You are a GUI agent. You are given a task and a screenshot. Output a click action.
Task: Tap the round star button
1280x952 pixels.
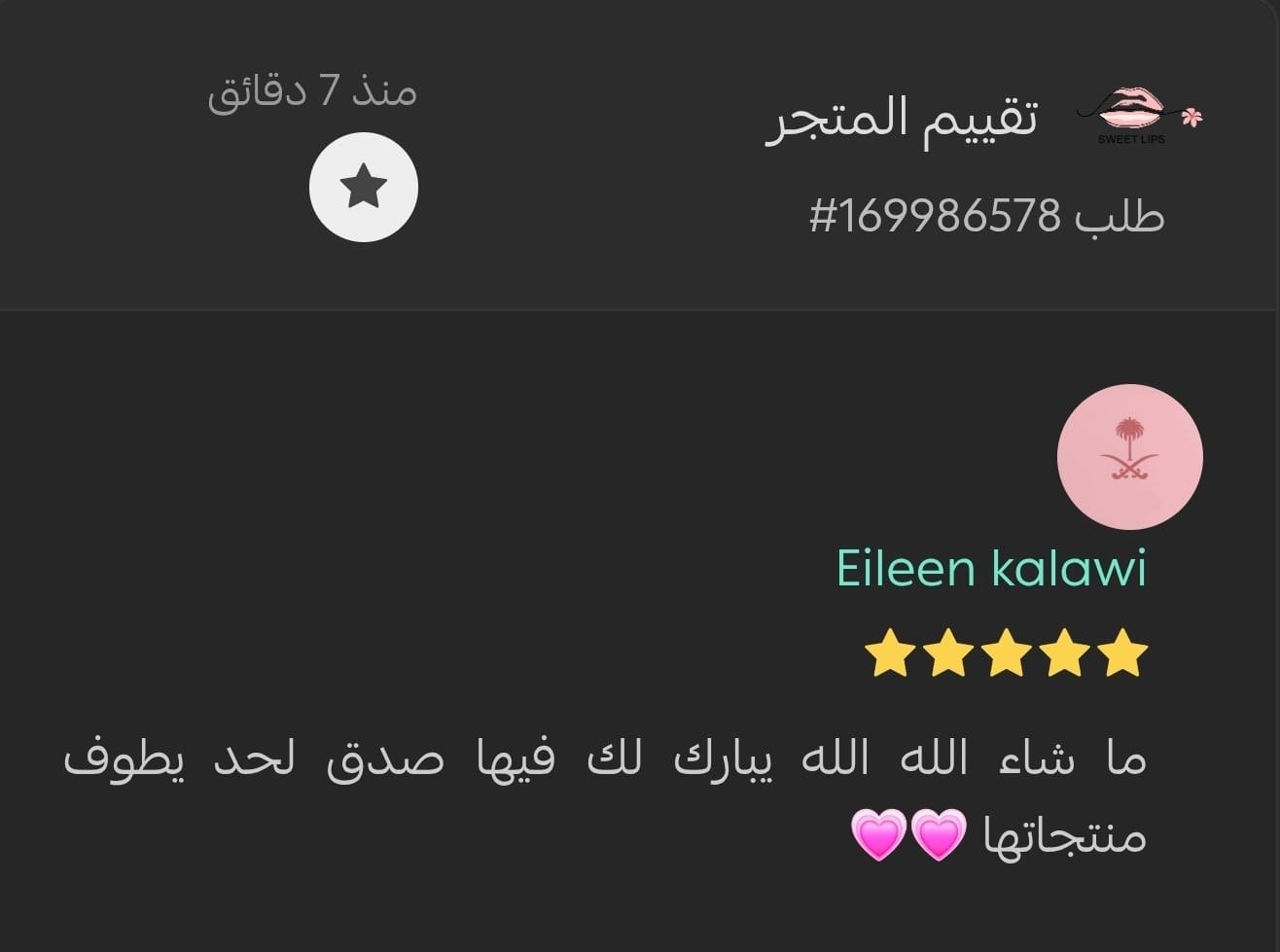363,187
